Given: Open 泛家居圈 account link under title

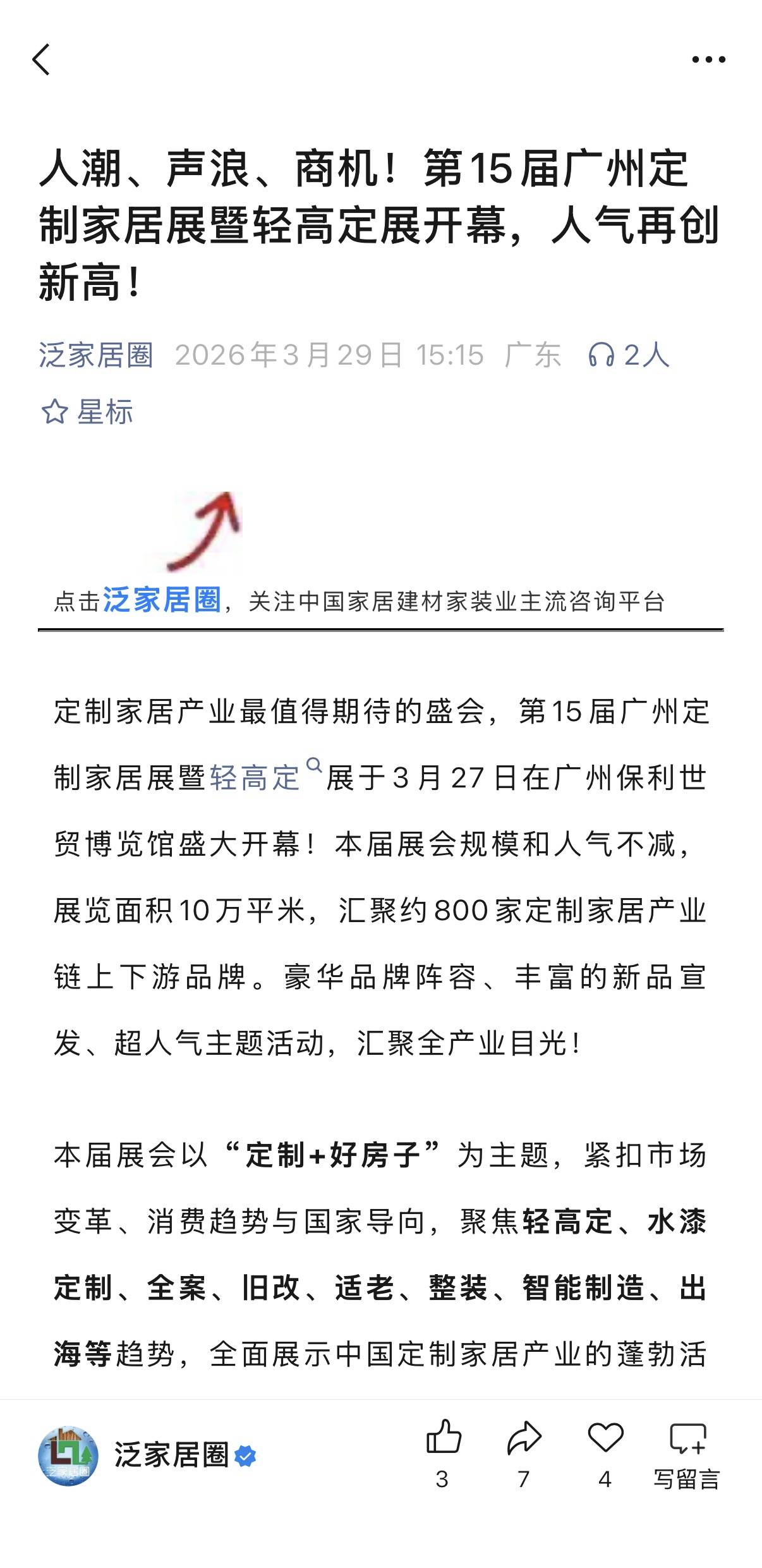Looking at the screenshot, I should [x=96, y=355].
